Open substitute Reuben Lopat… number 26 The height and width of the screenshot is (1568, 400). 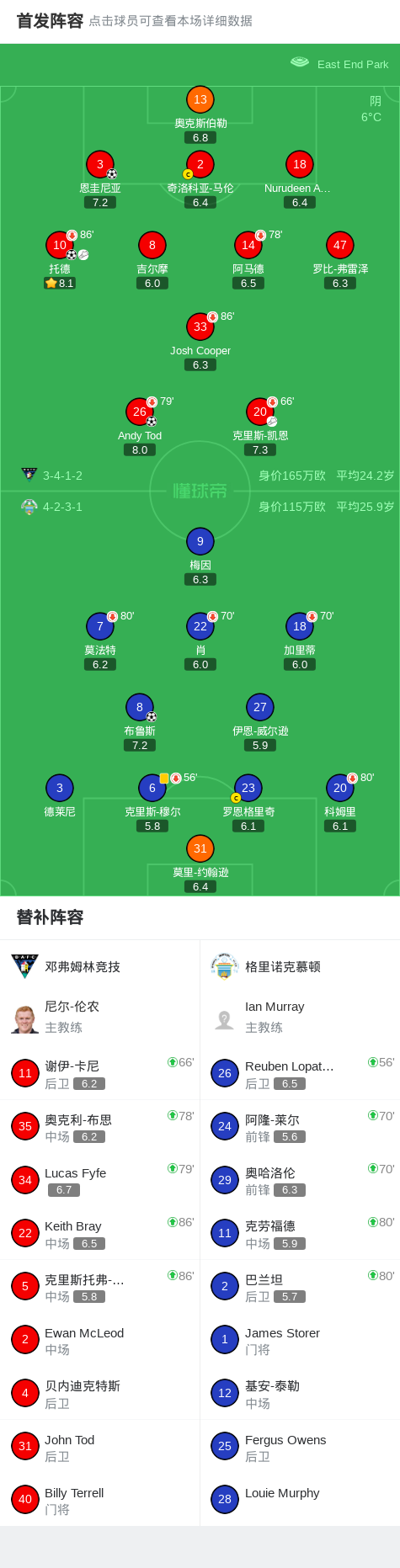point(300,1074)
